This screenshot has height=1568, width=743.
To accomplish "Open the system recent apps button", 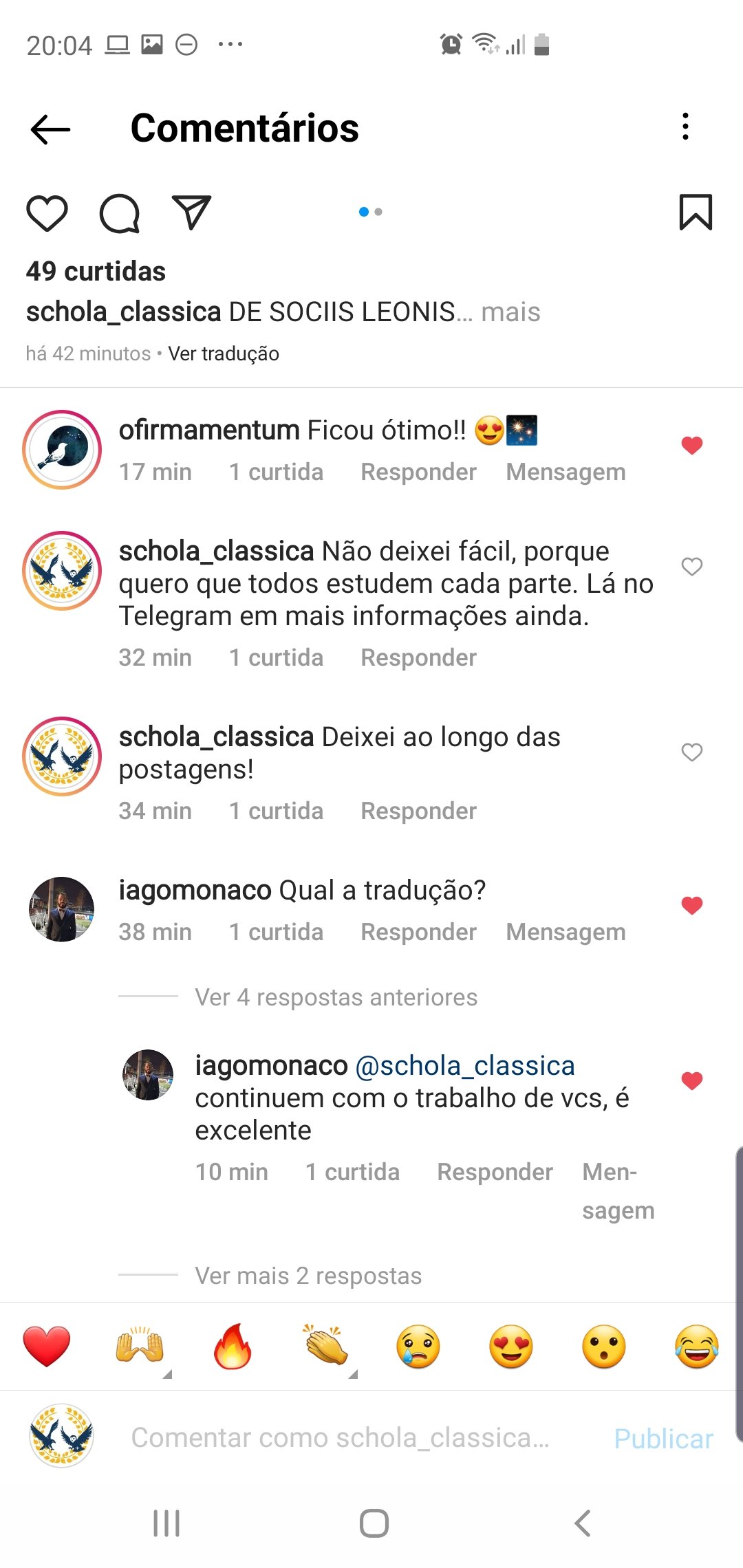I will click(166, 1523).
